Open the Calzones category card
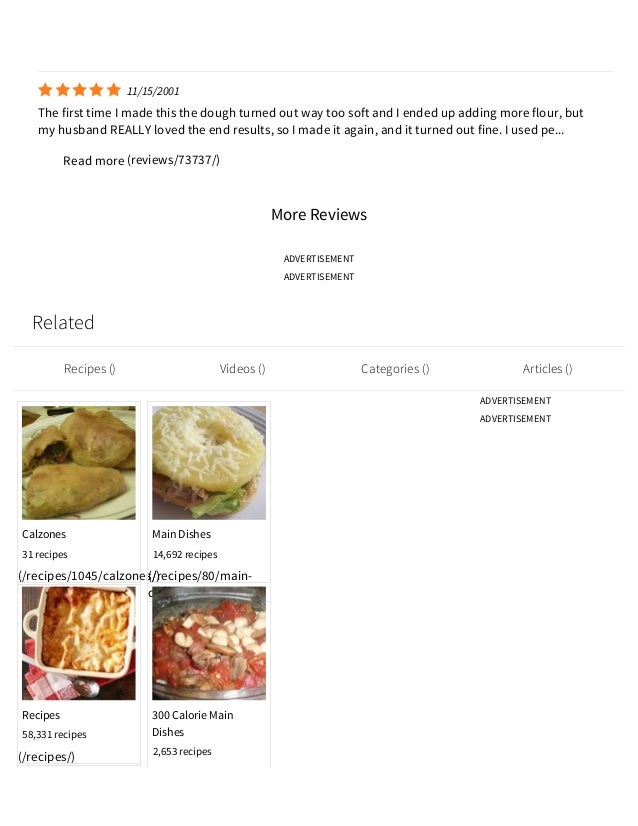This screenshot has height=826, width=638. pos(79,492)
